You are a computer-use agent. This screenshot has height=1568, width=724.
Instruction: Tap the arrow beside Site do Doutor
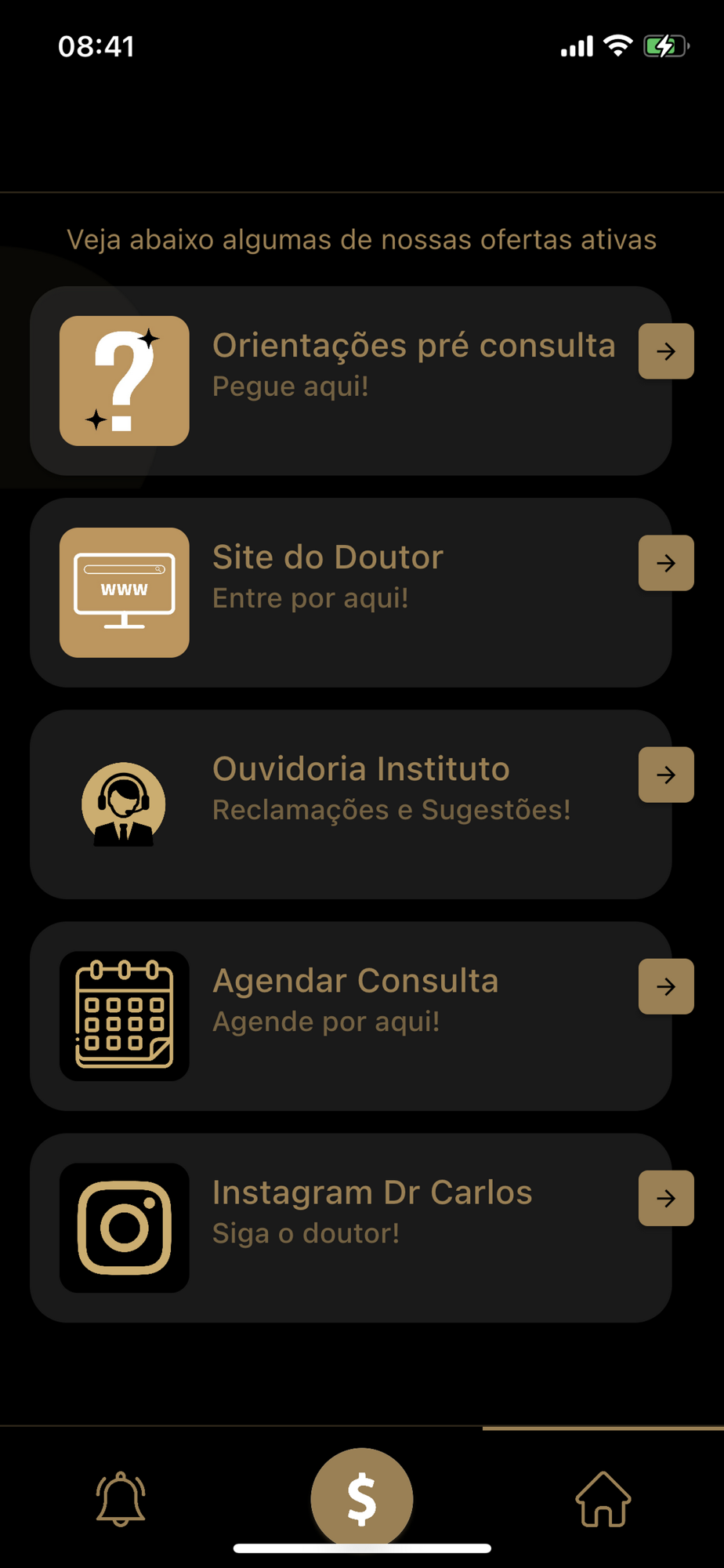(666, 563)
